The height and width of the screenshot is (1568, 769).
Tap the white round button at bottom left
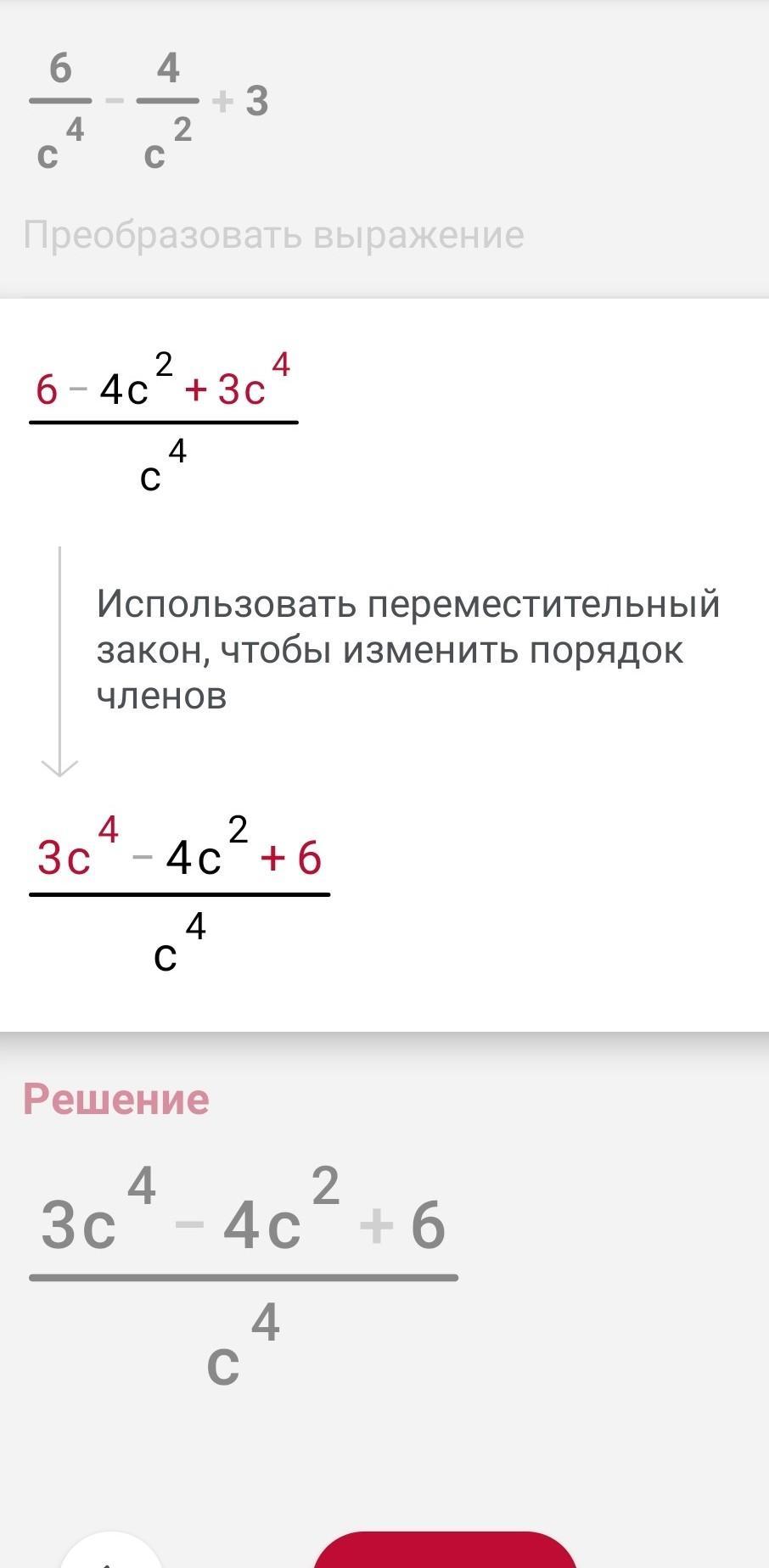coord(111,1550)
